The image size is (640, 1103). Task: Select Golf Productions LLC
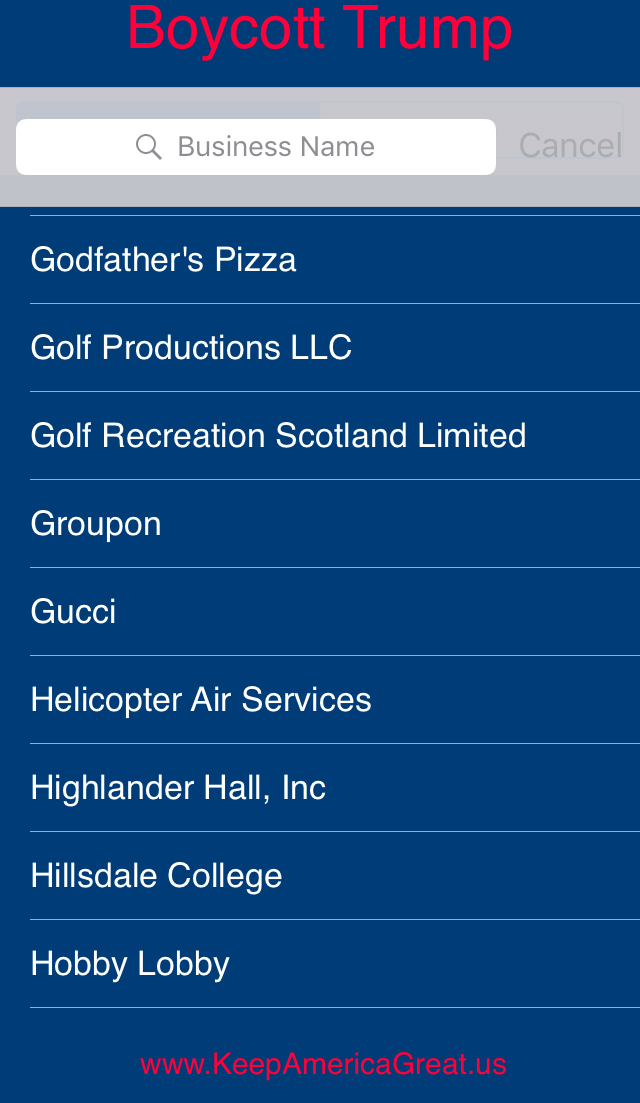coord(335,348)
